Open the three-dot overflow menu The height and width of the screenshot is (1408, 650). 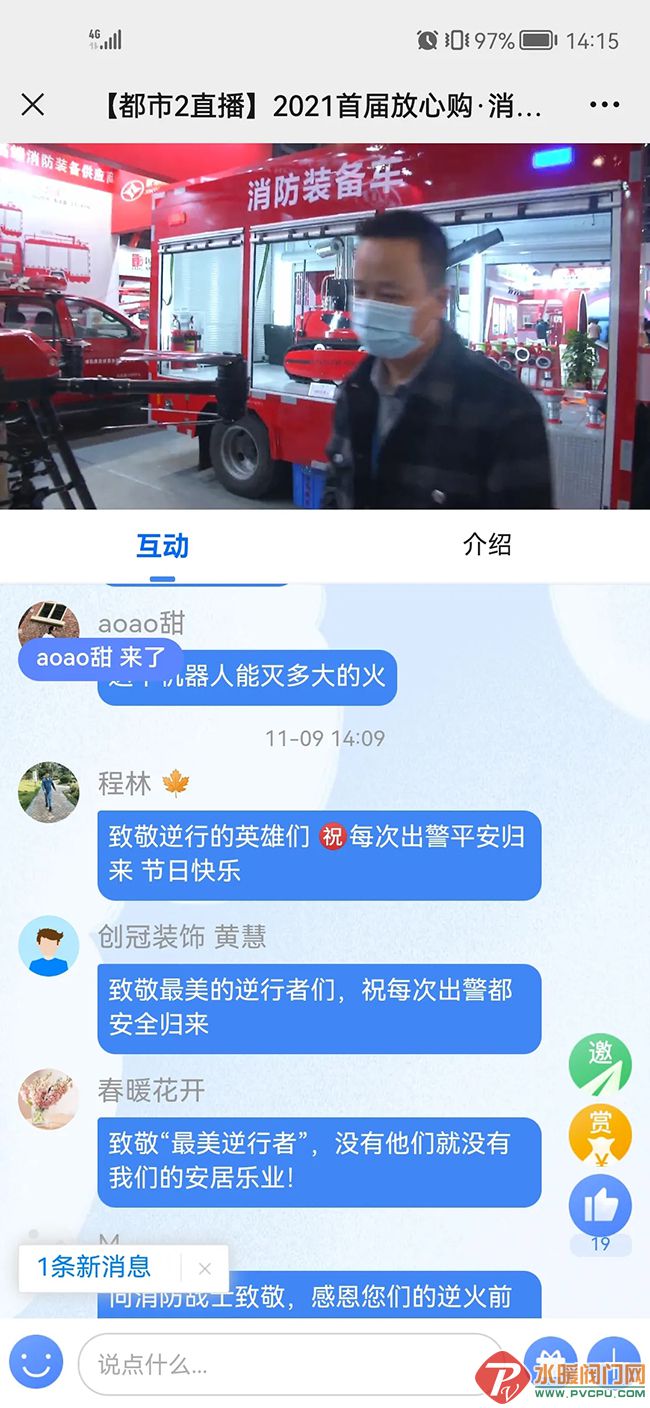tap(604, 105)
